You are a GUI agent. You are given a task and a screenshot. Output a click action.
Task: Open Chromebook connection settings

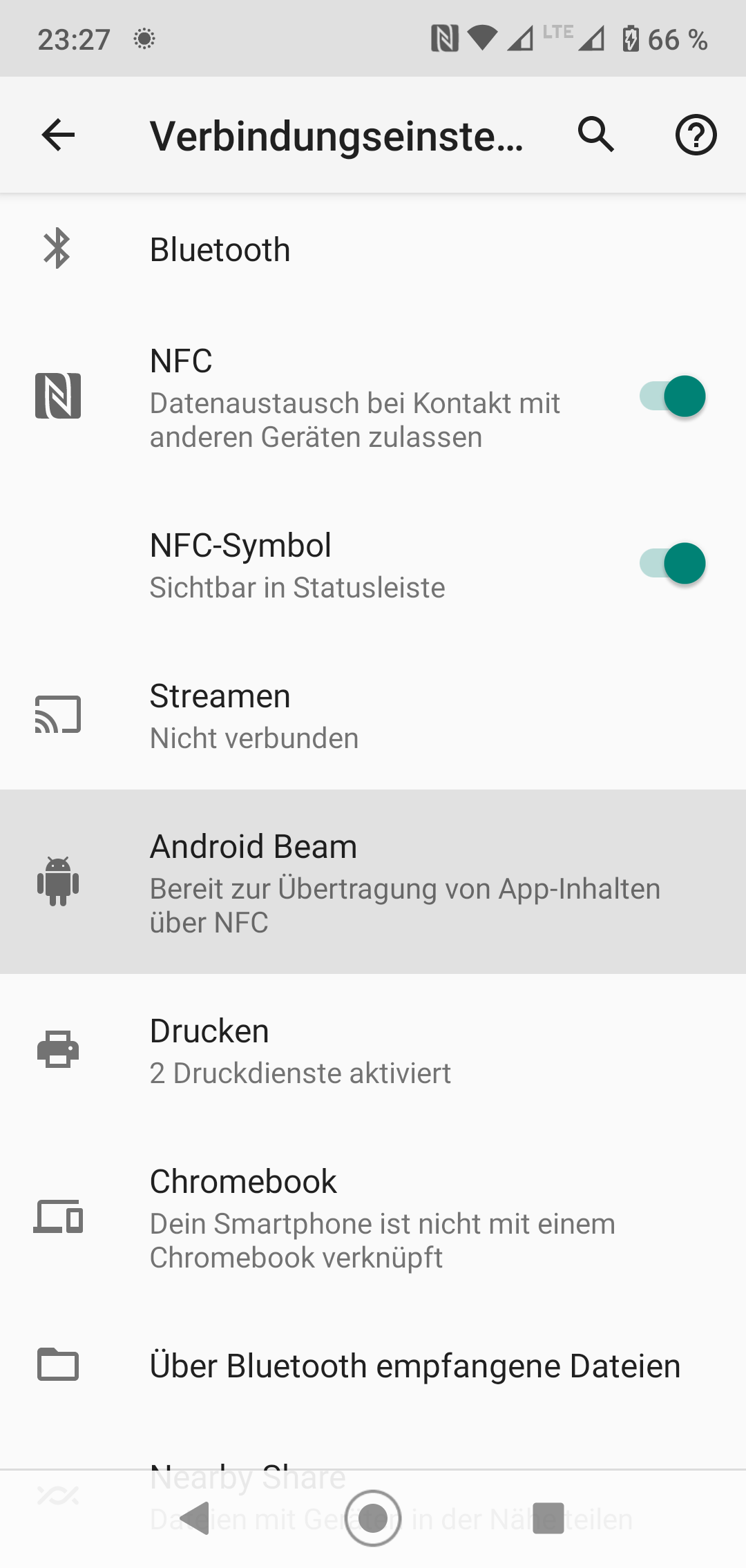tap(373, 1217)
